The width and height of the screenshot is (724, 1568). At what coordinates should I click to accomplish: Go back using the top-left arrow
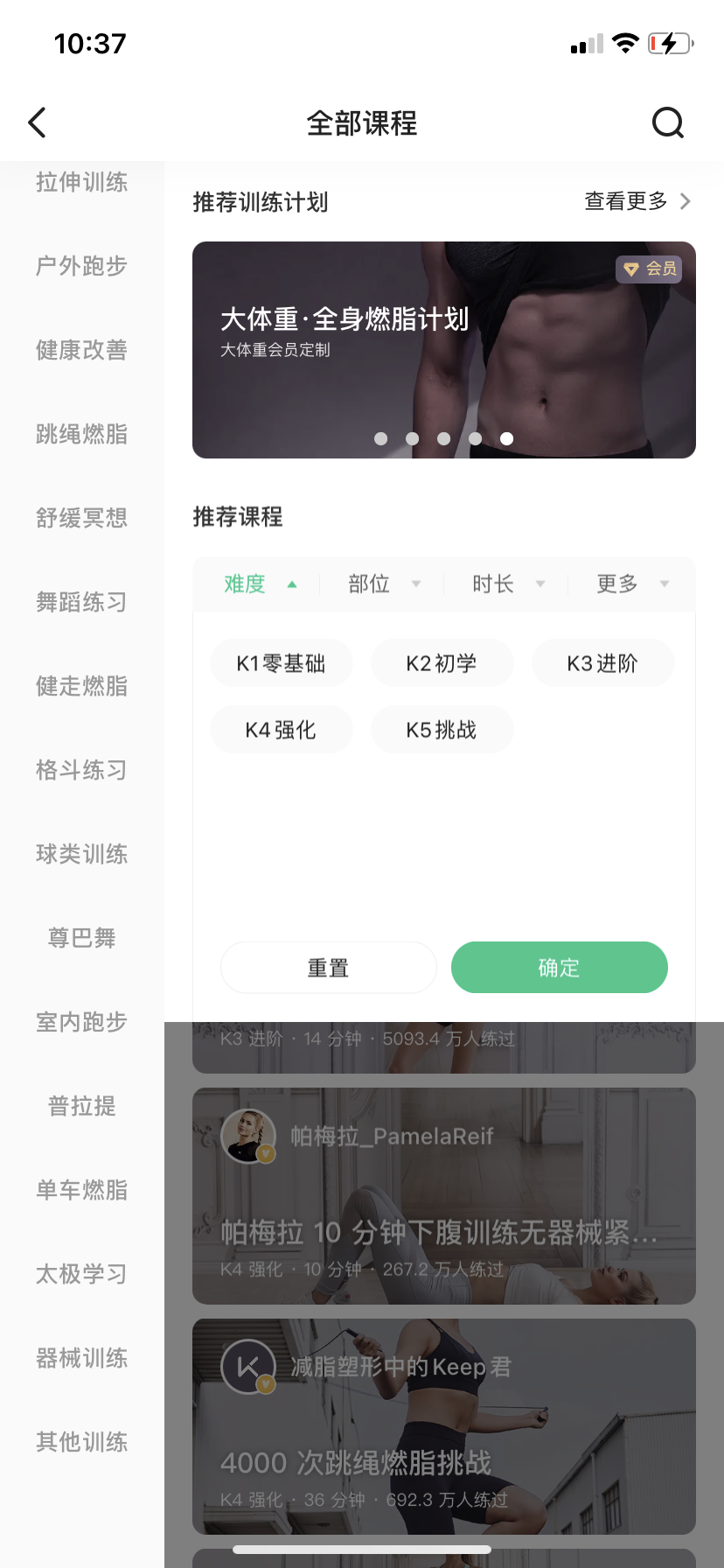point(37,123)
